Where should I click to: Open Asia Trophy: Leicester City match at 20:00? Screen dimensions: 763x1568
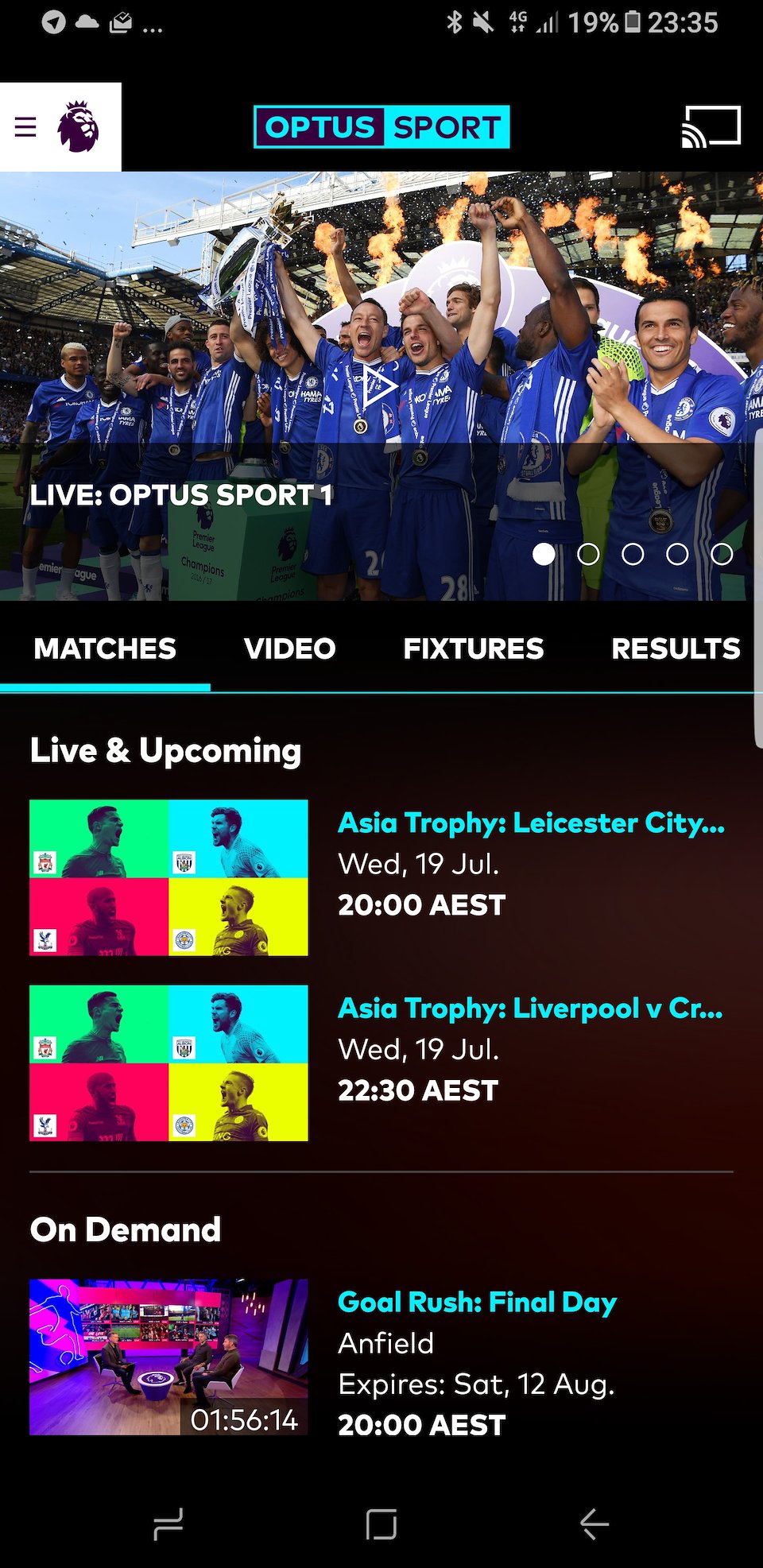(x=531, y=823)
